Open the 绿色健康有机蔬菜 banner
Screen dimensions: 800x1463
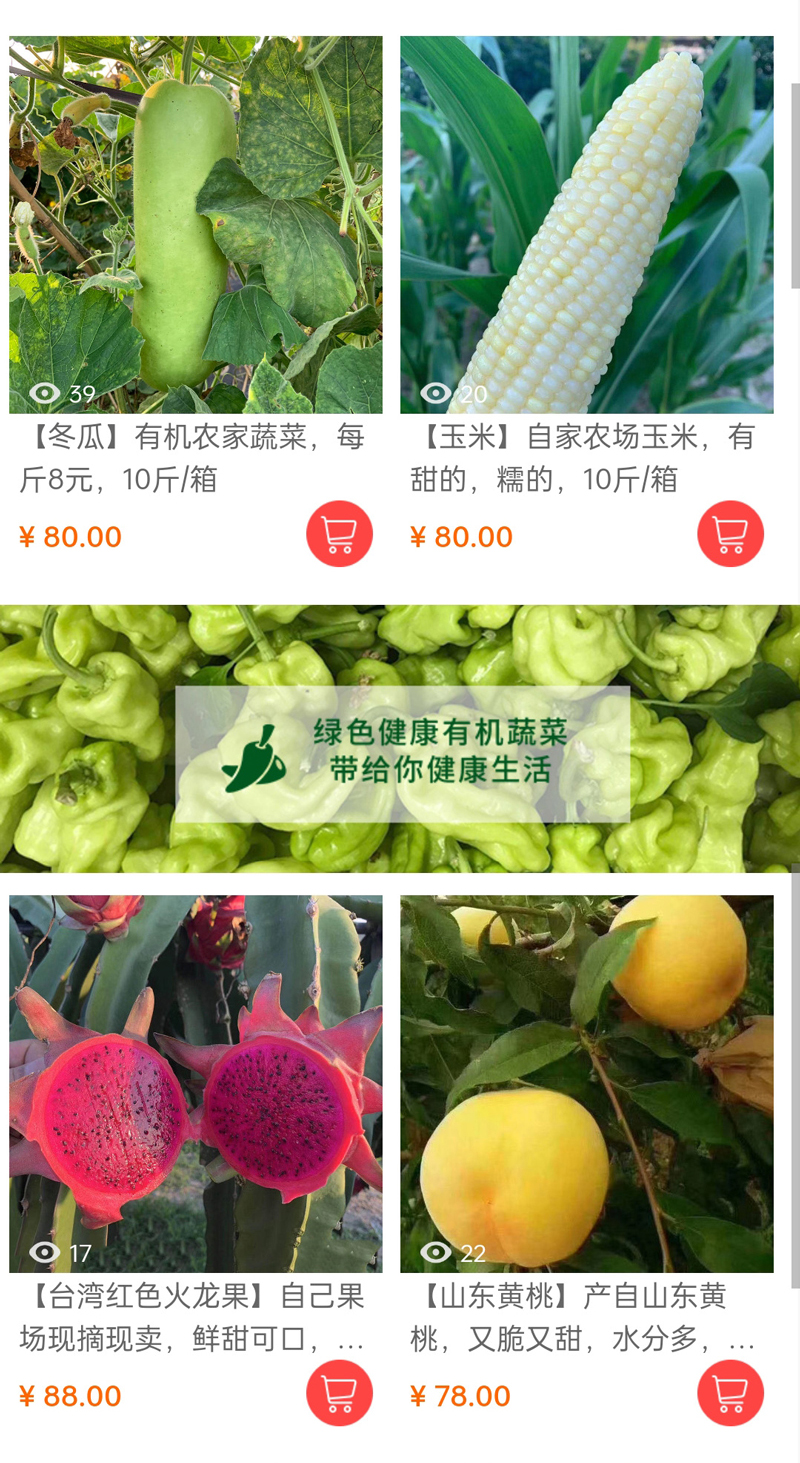[x=400, y=739]
